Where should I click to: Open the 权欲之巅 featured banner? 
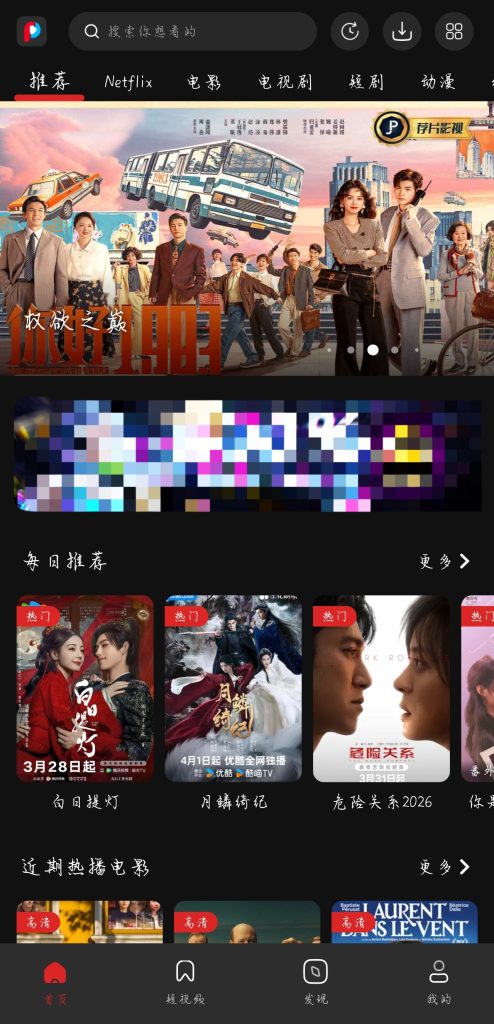click(247, 238)
